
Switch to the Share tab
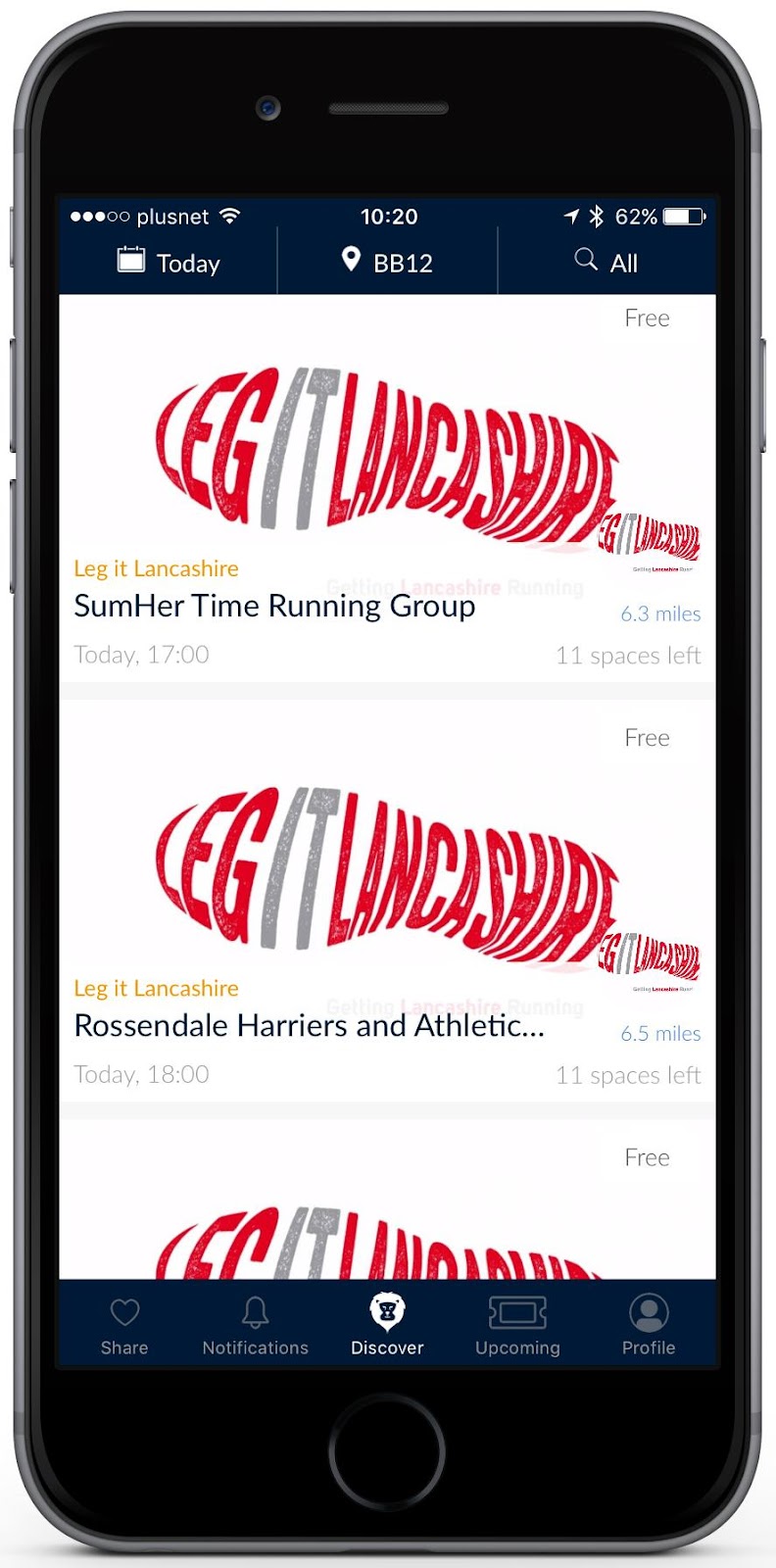pos(124,1326)
